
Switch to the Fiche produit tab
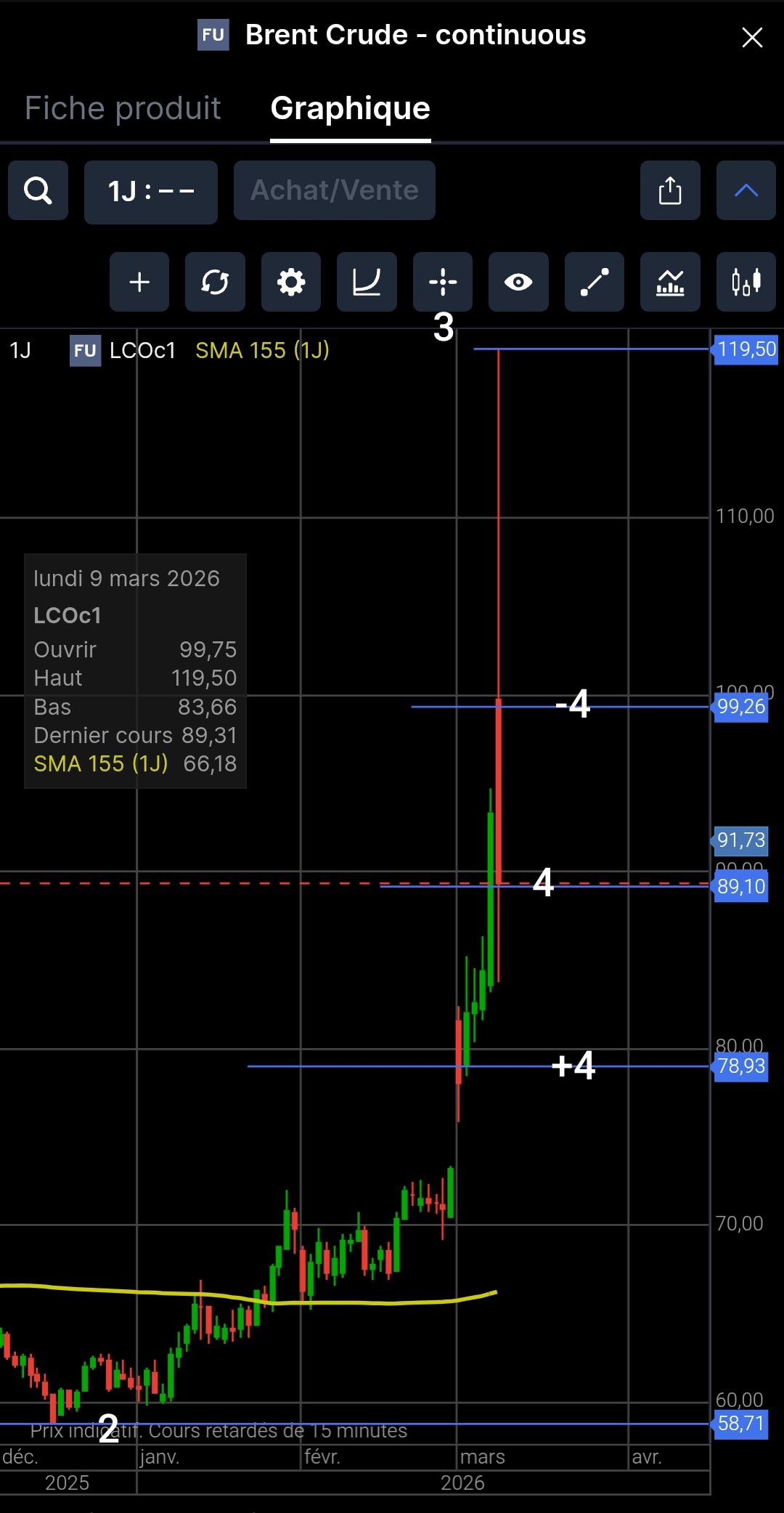click(x=123, y=108)
